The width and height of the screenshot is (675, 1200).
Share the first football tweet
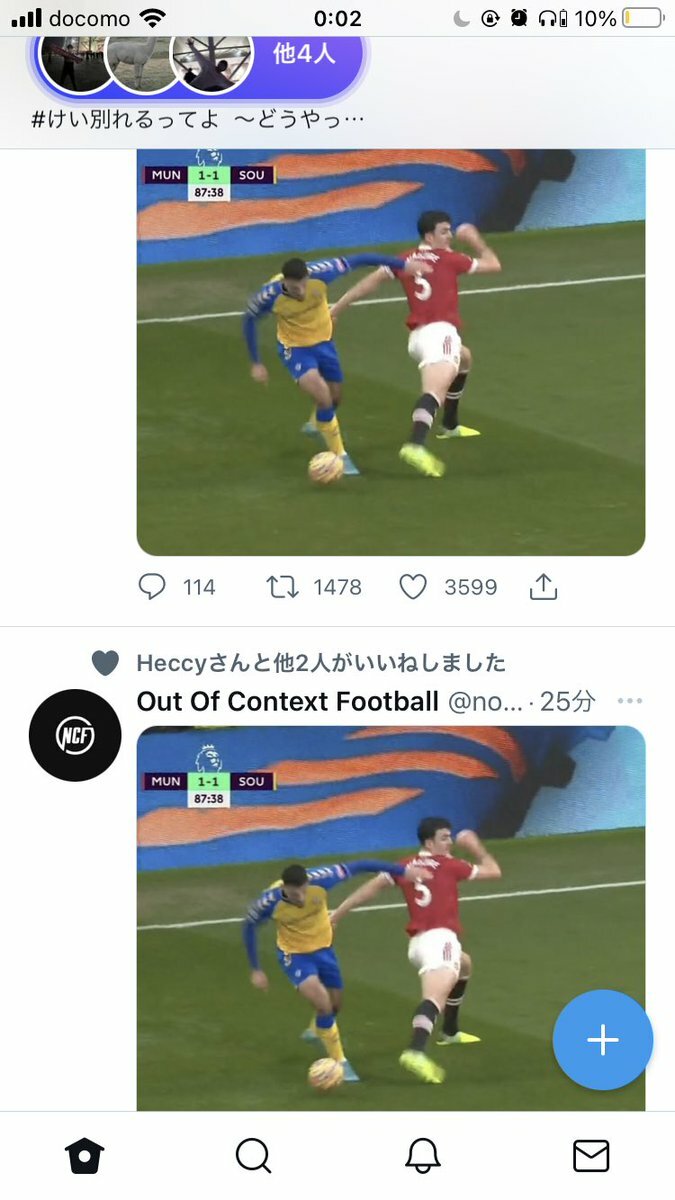542,587
